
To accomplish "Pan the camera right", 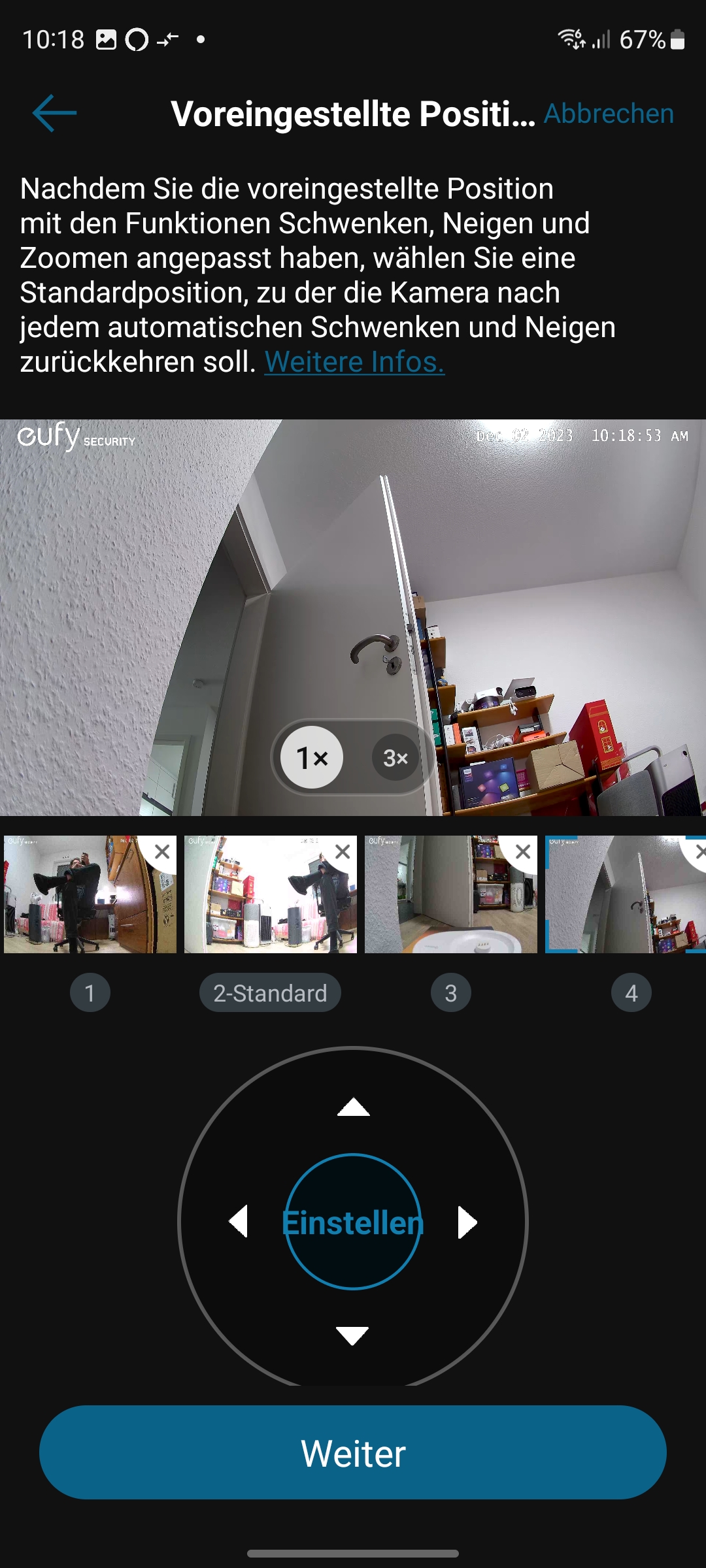I will click(467, 1222).
